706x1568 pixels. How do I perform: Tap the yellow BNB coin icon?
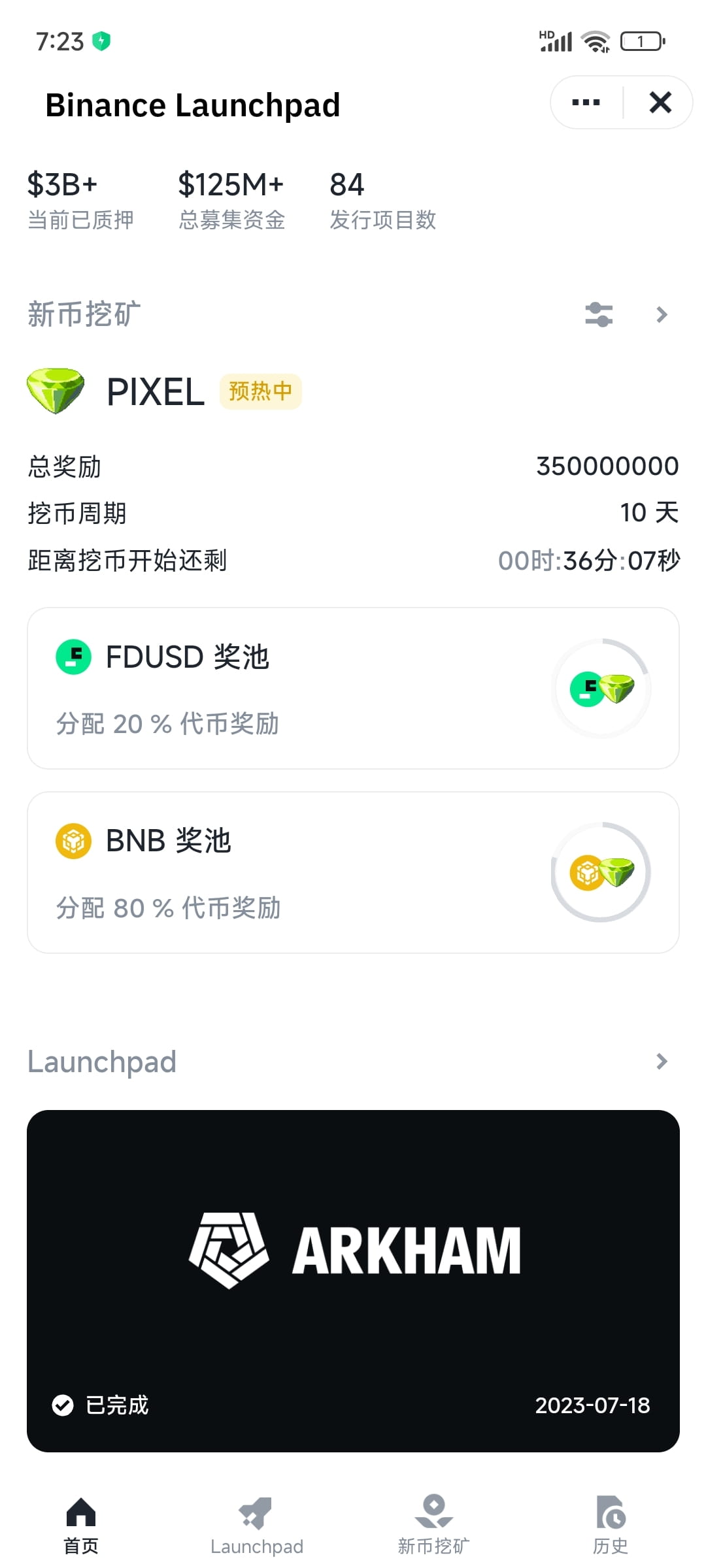[73, 841]
